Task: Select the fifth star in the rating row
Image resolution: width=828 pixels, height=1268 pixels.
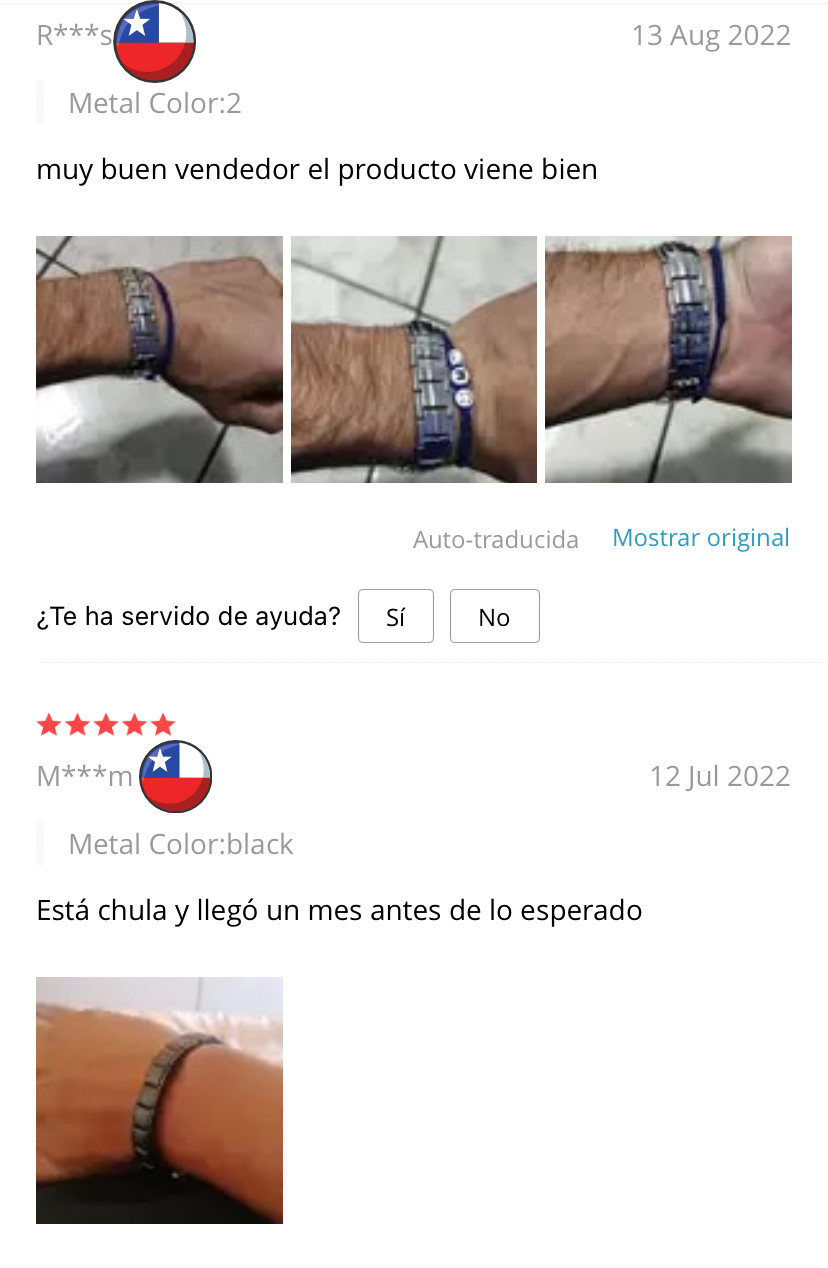Action: [164, 724]
